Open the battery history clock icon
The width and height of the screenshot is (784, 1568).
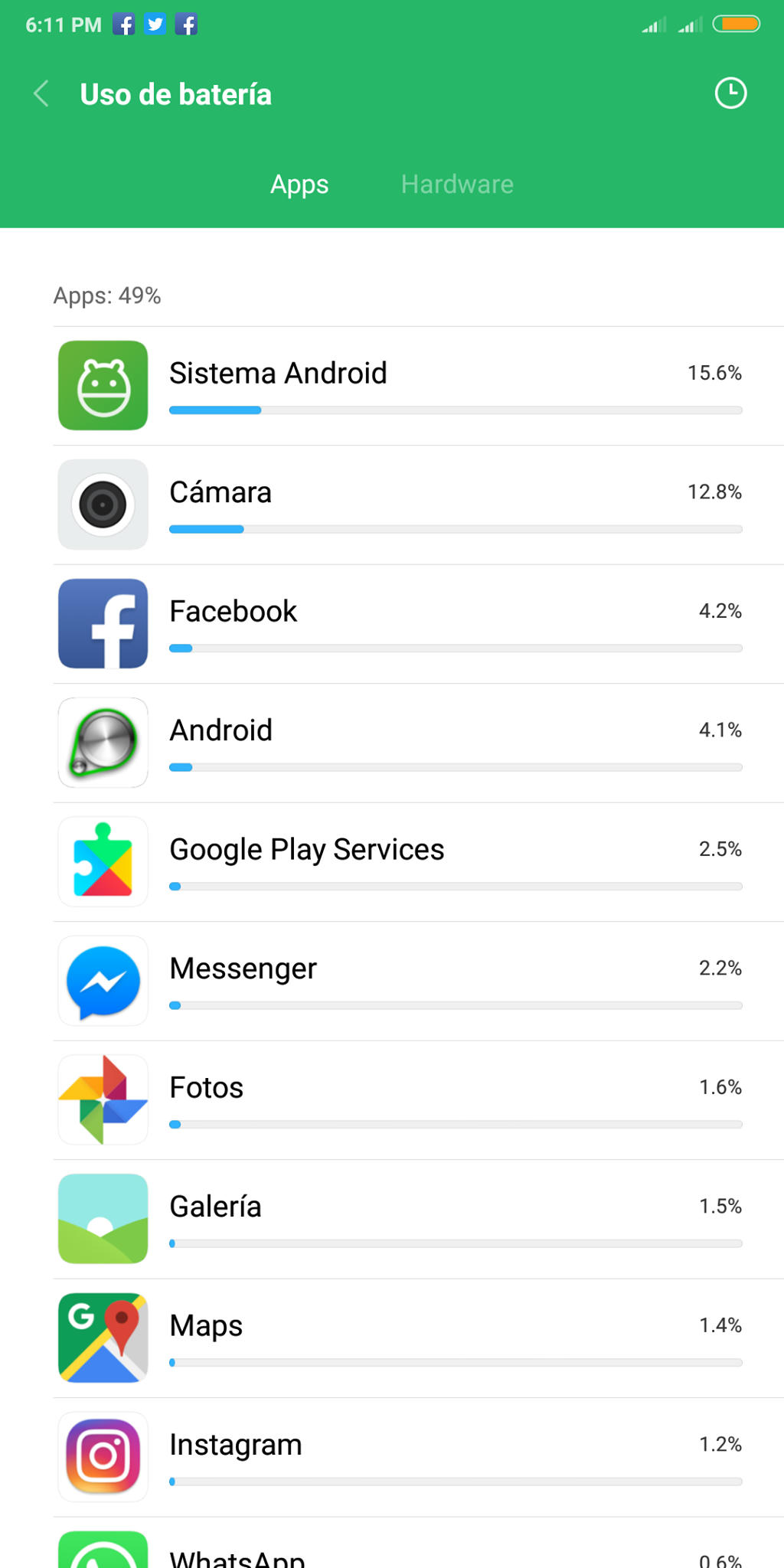[730, 93]
